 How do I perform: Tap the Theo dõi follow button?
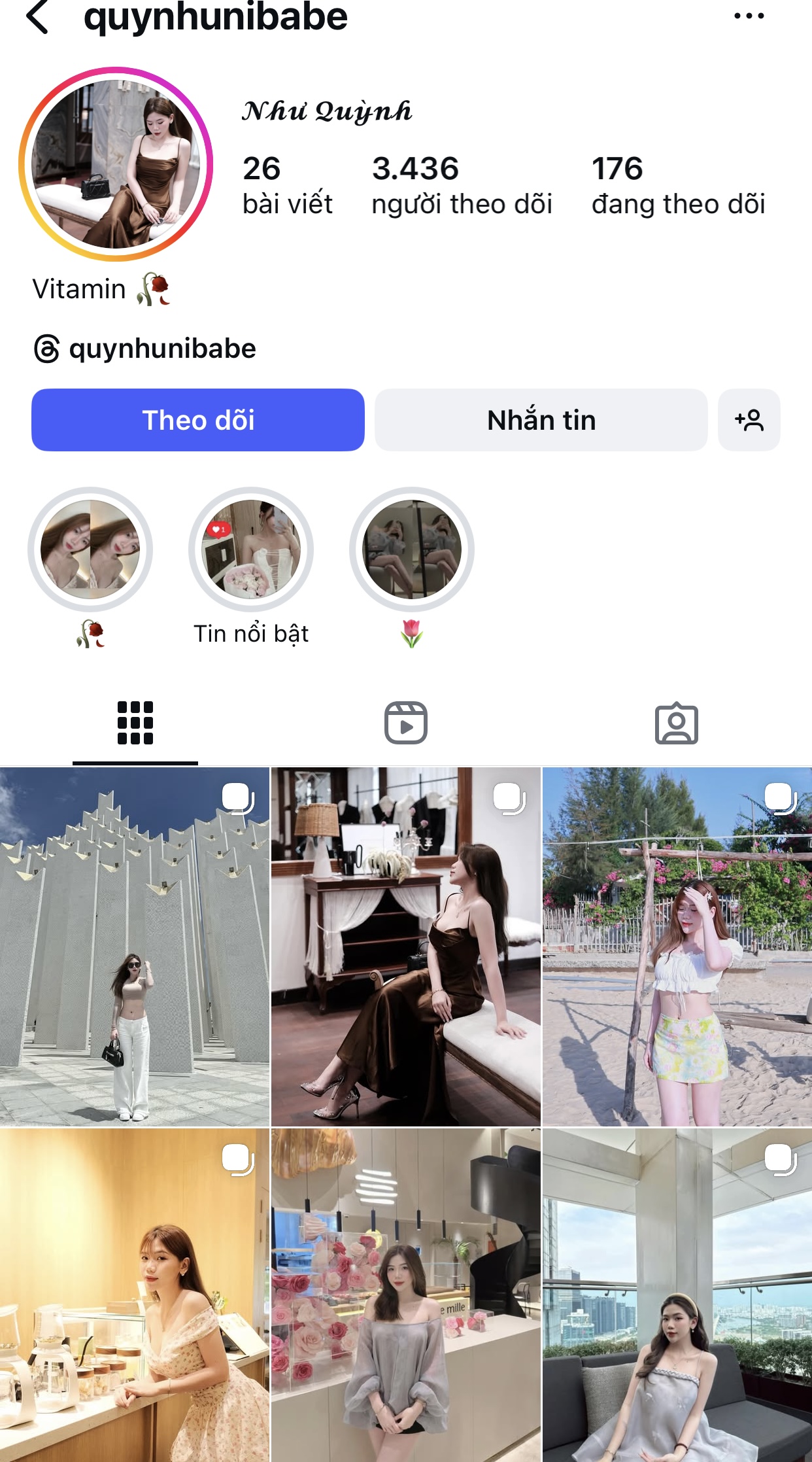point(198,420)
